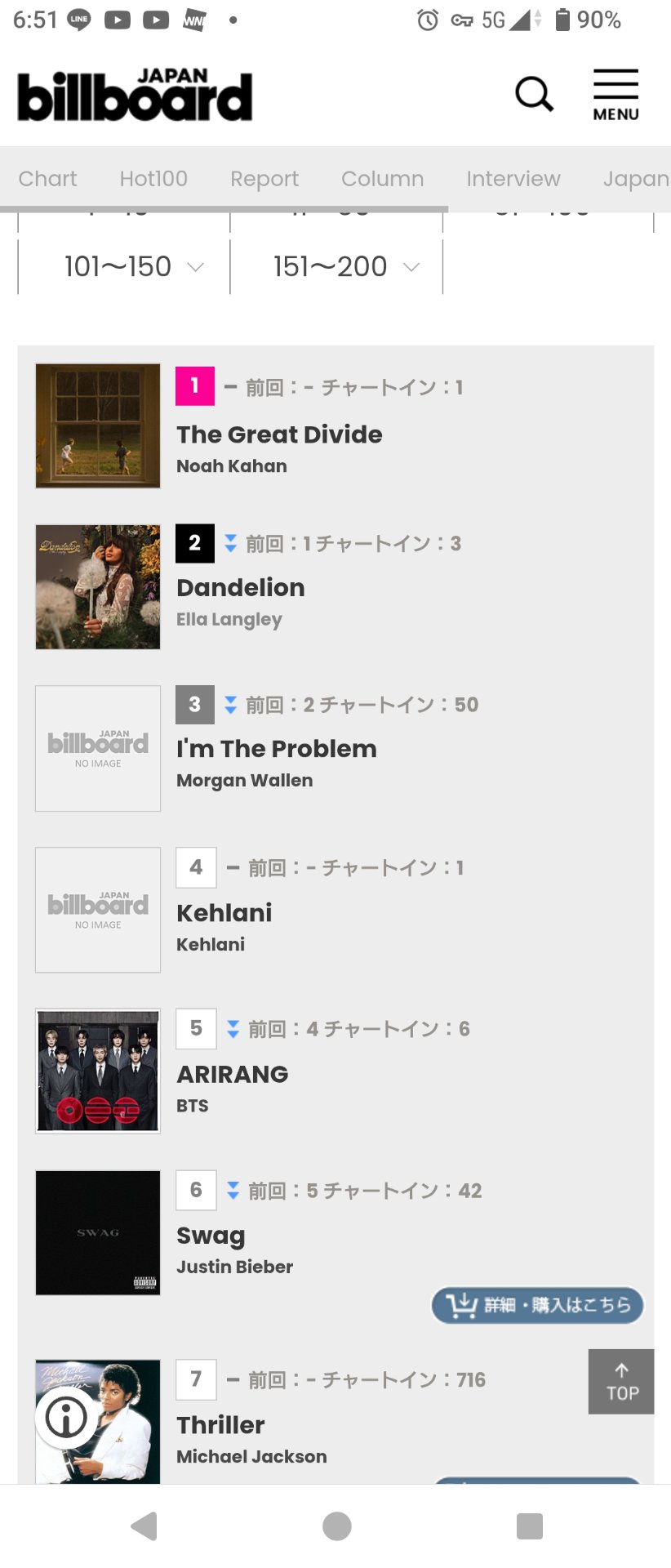
Task: Open the search magnifier icon
Action: click(535, 95)
